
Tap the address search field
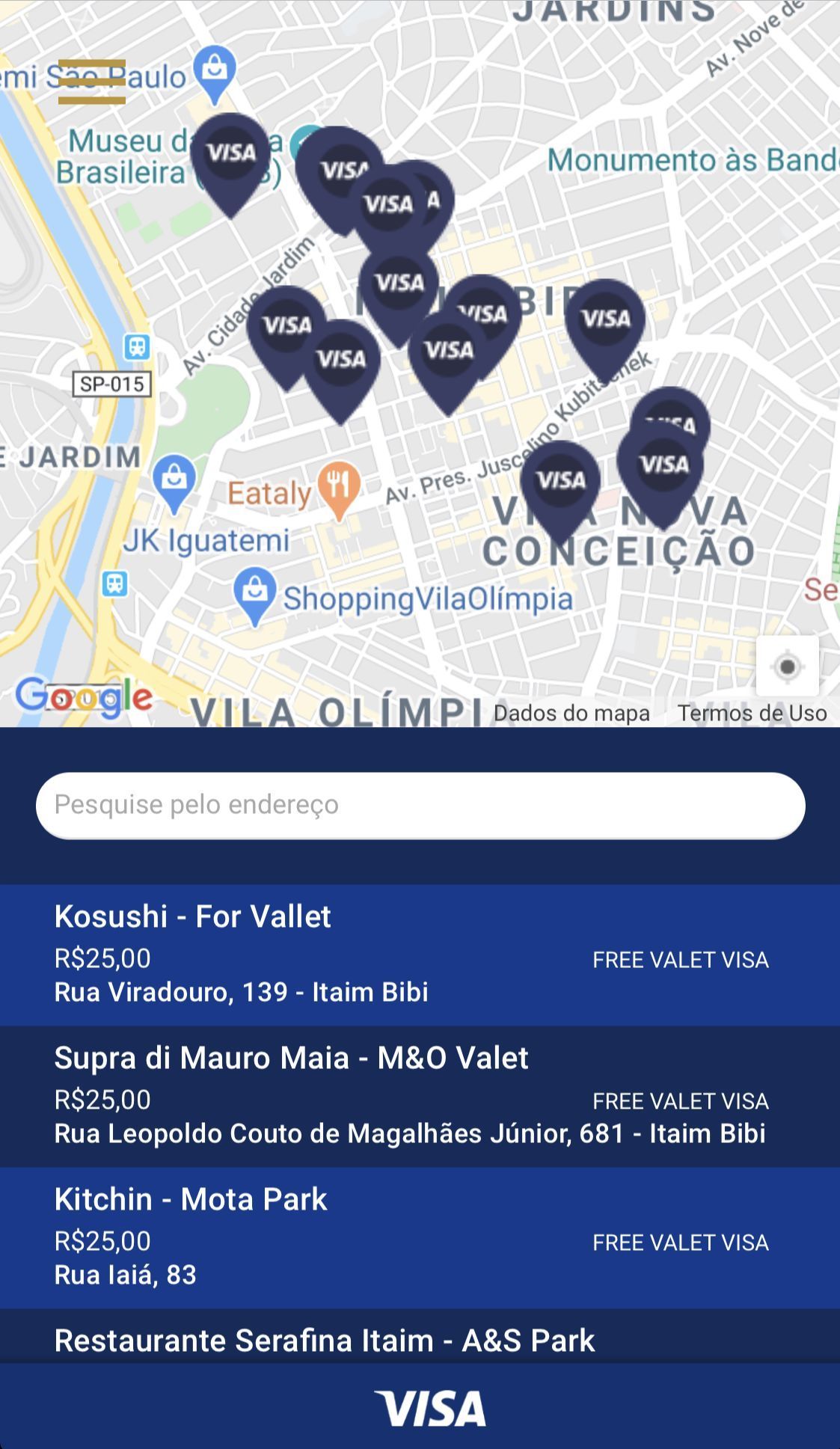(420, 805)
